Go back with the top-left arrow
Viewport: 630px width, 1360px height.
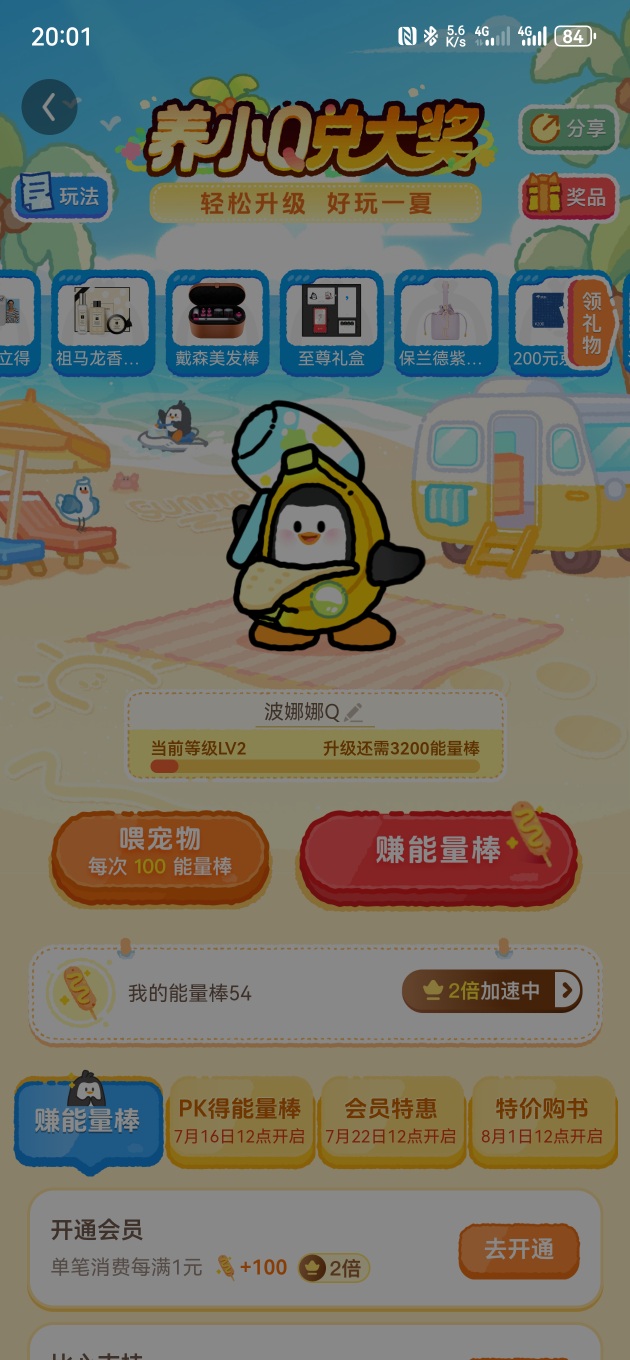[49, 106]
